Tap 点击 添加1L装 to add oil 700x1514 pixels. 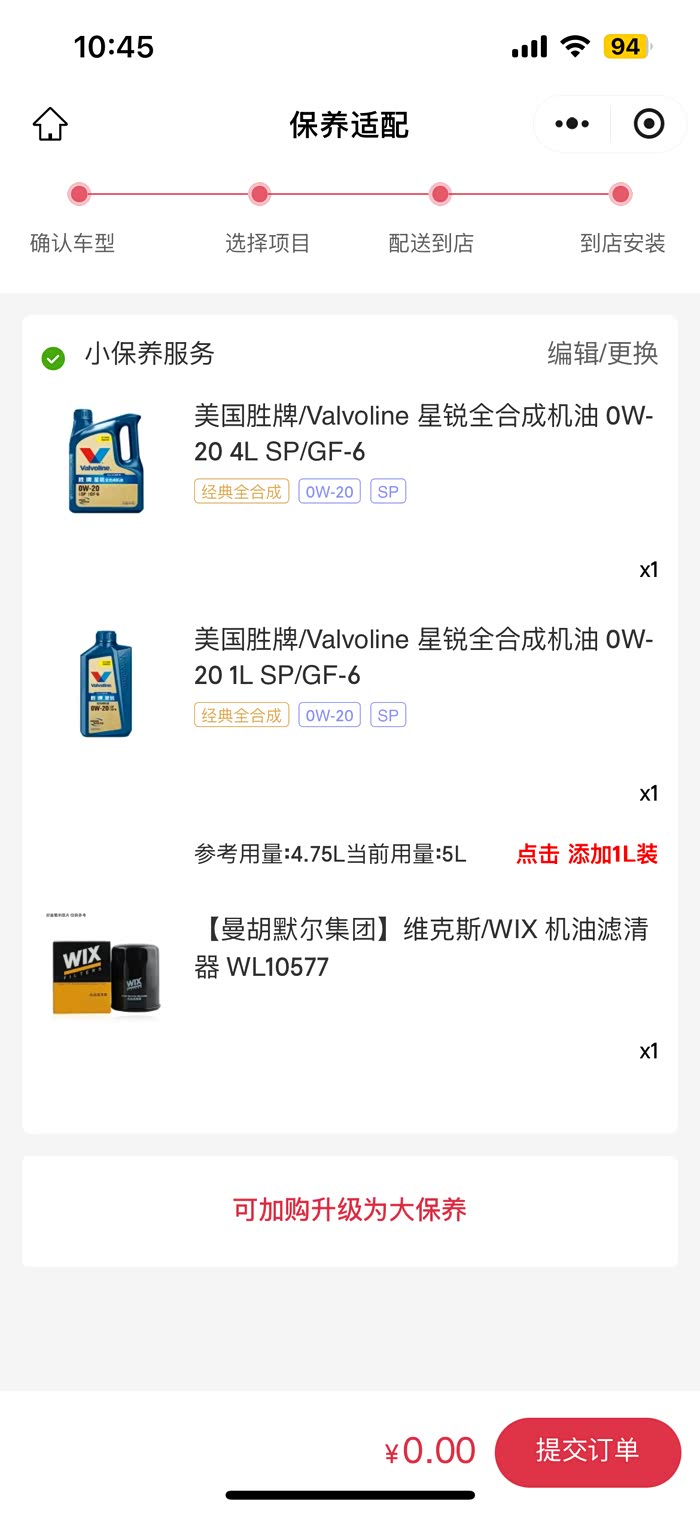(587, 854)
